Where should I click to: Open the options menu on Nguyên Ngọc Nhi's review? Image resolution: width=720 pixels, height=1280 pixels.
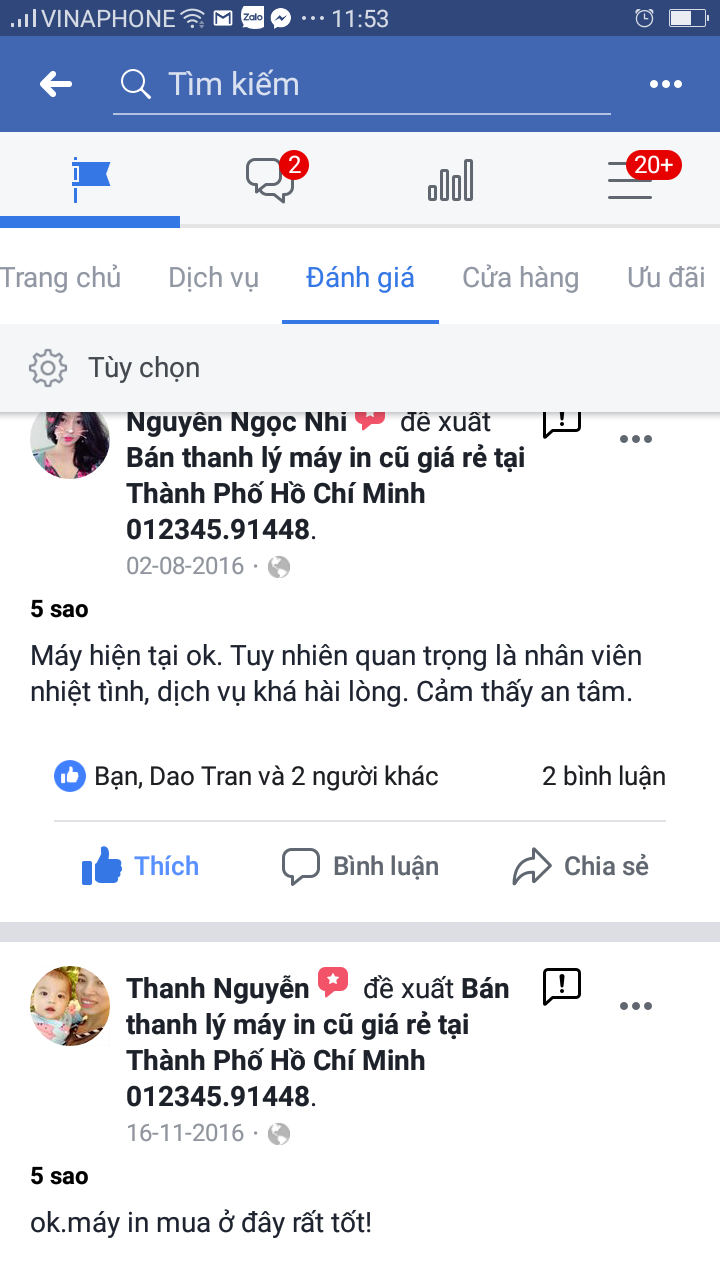(x=636, y=439)
